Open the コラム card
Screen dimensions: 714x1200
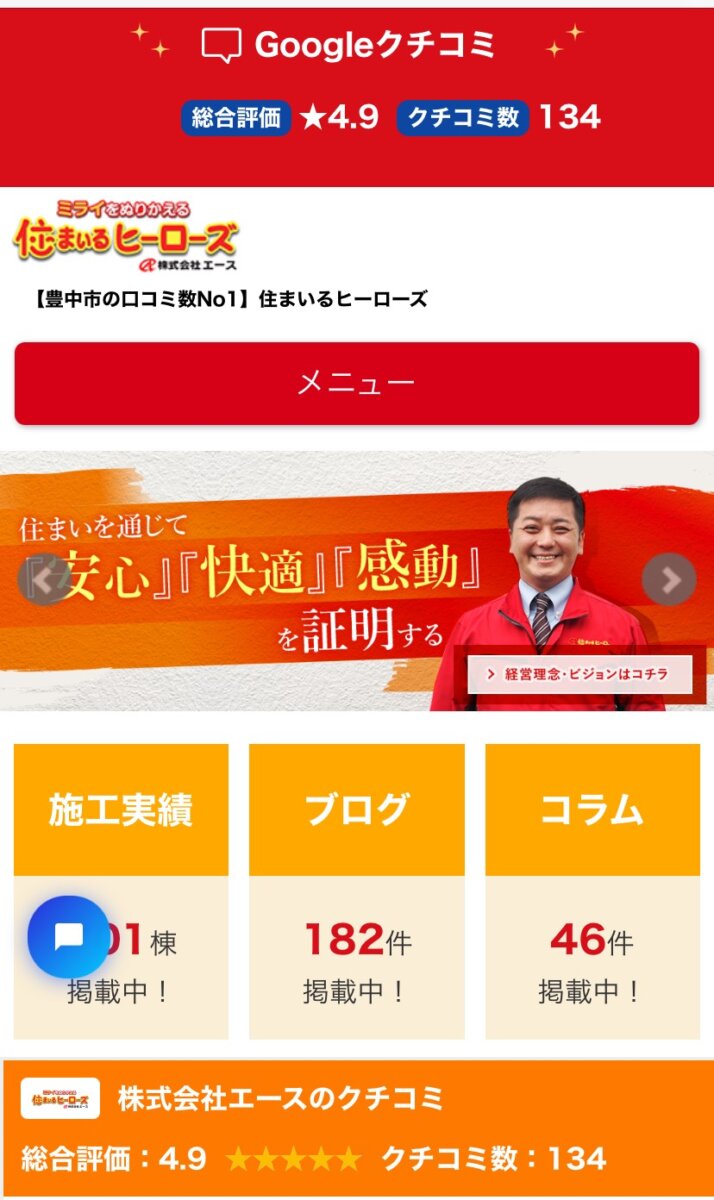592,890
